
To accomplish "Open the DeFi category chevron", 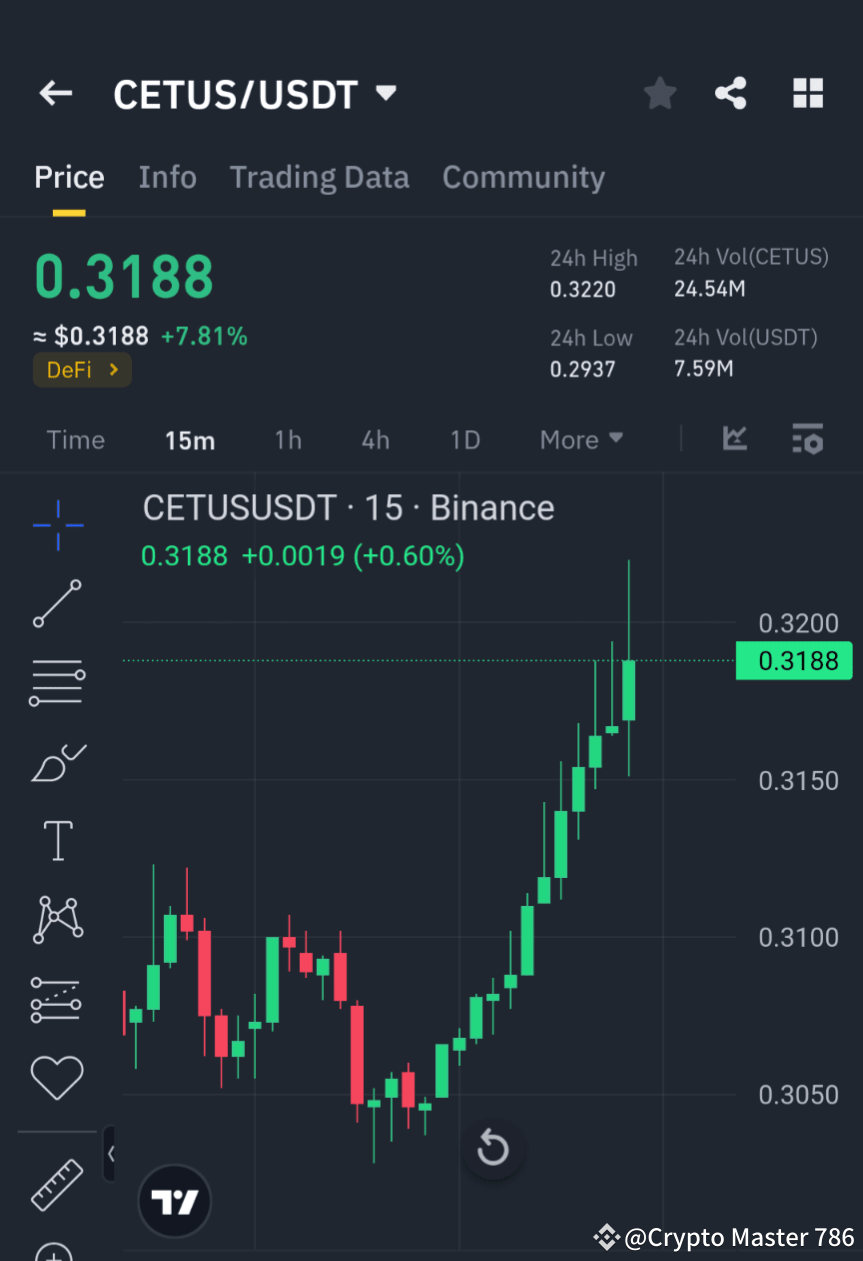I will click(113, 369).
